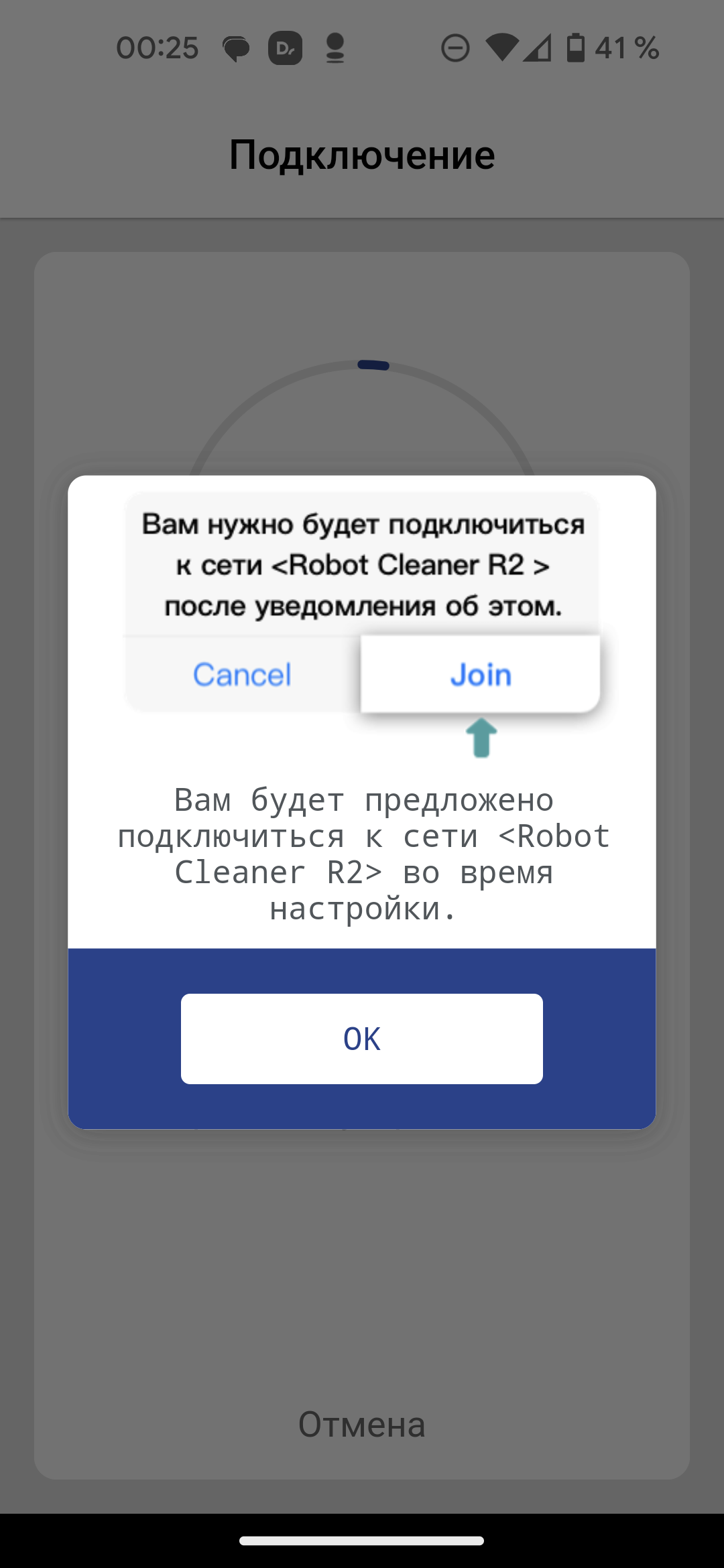Tap Отмена to cancel the connection

pyautogui.click(x=361, y=1424)
